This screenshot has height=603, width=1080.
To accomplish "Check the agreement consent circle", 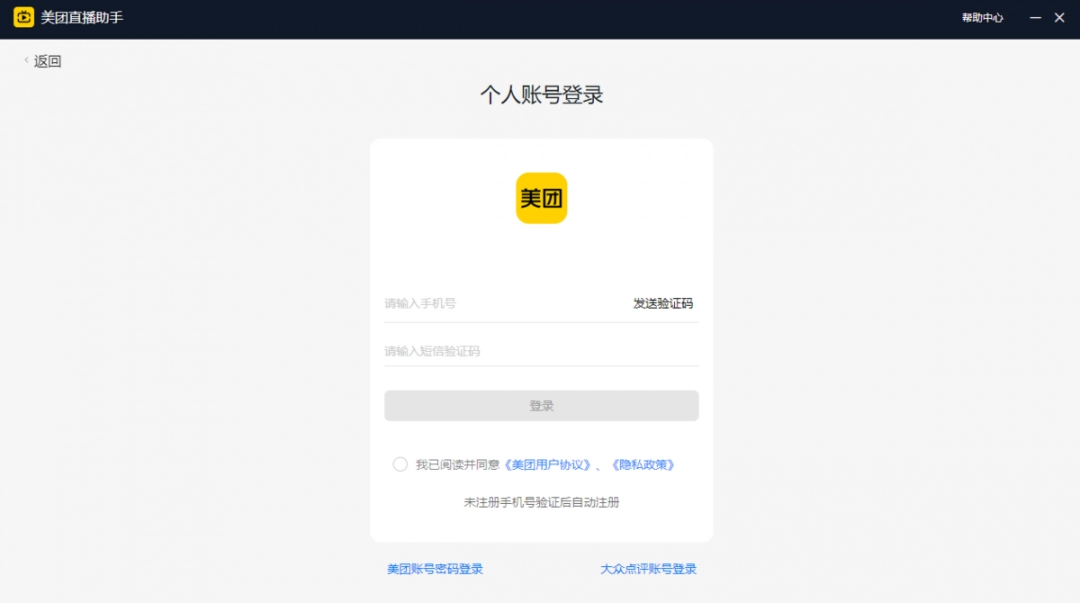I will click(x=400, y=464).
